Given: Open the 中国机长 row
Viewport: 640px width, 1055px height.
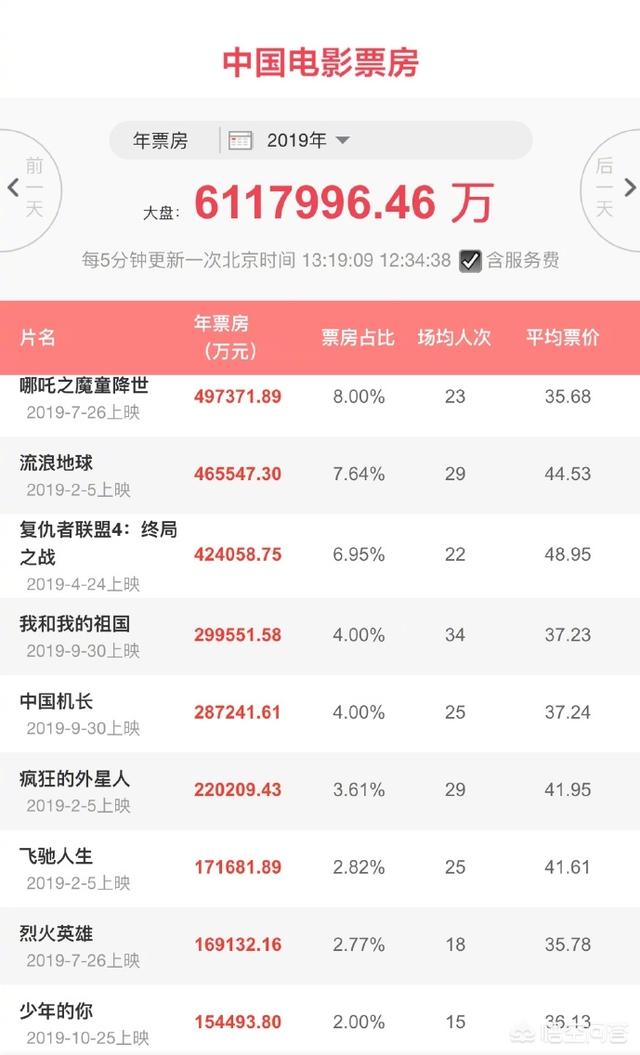Looking at the screenshot, I should coord(320,714).
